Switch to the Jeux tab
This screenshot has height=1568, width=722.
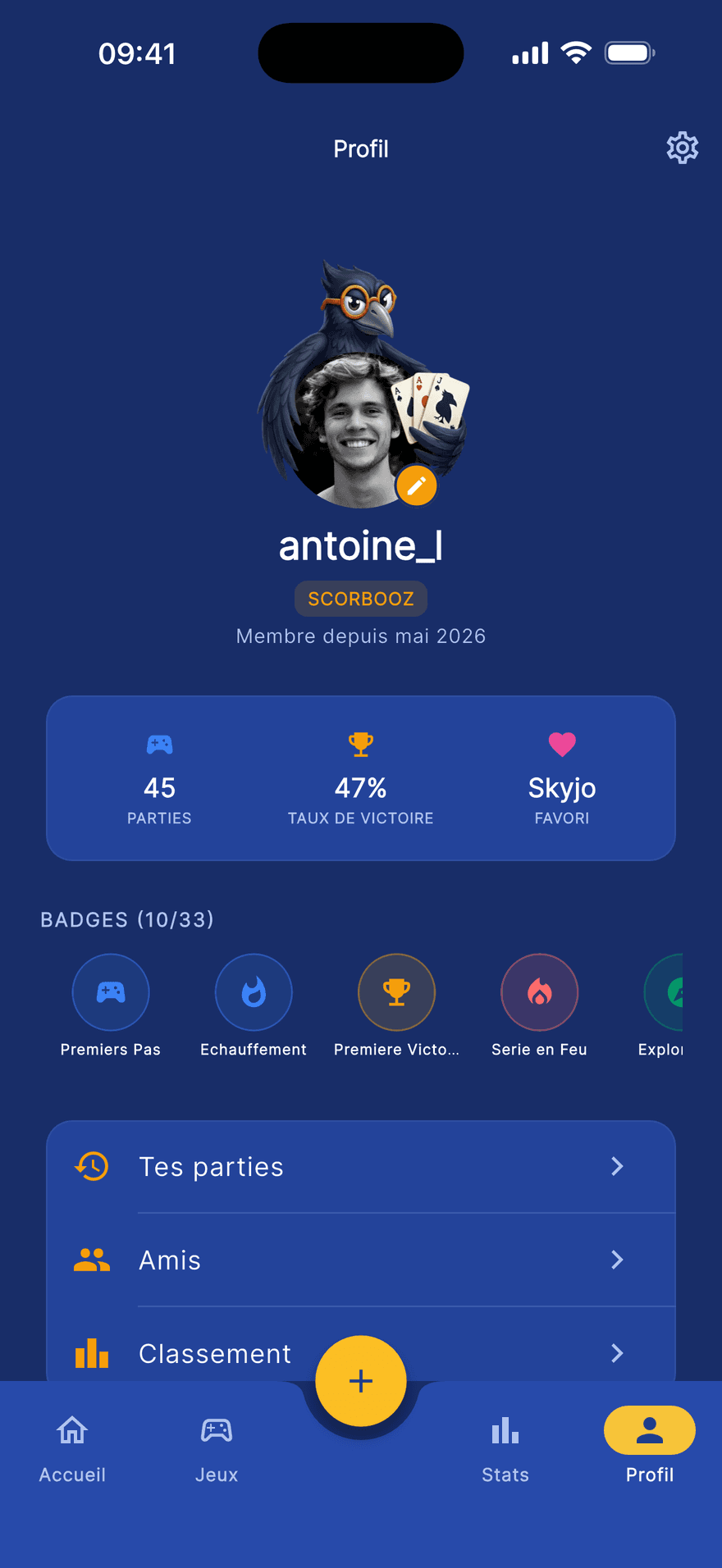point(217,1450)
